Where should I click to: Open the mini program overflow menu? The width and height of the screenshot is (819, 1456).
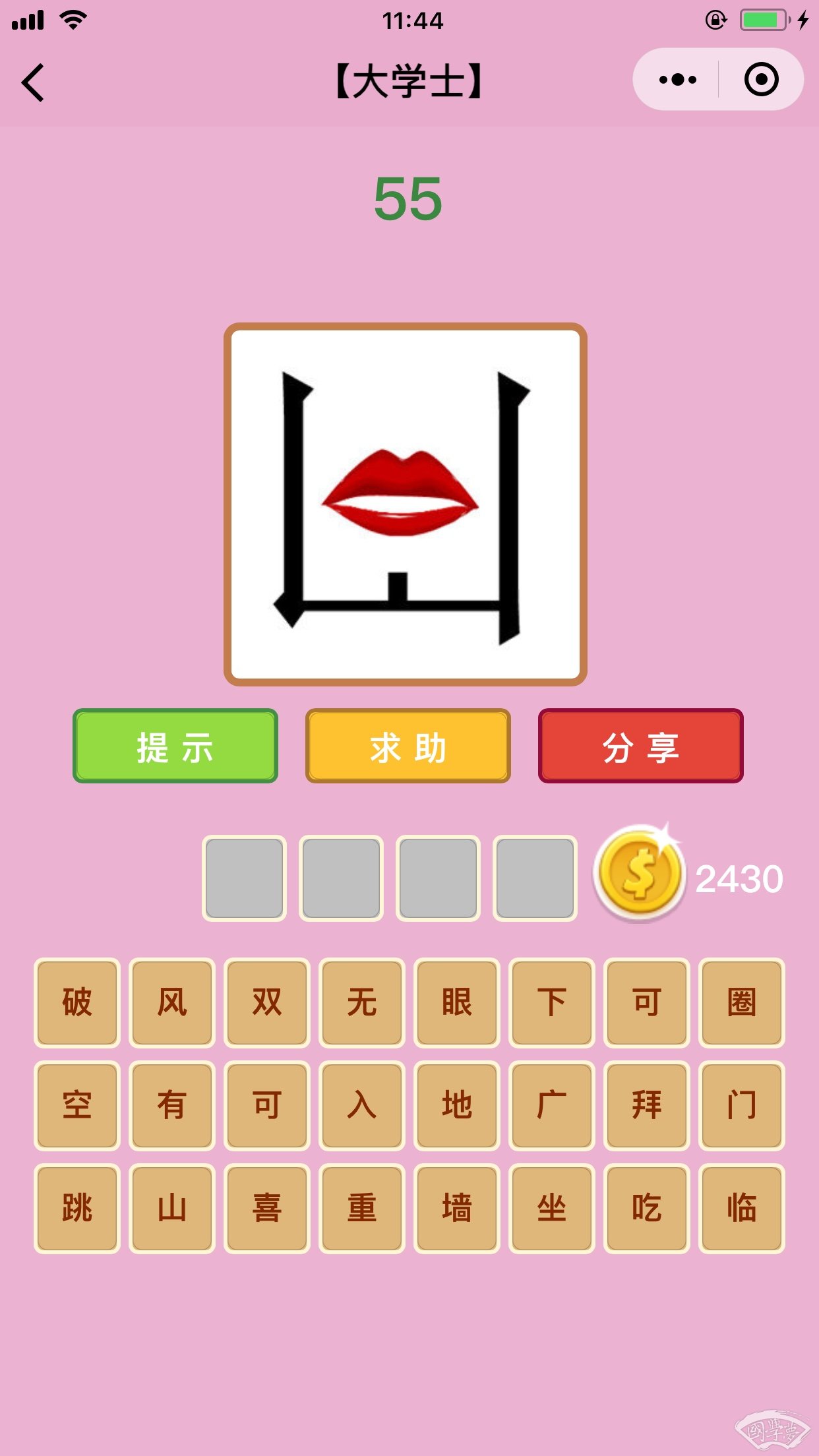pyautogui.click(x=677, y=80)
